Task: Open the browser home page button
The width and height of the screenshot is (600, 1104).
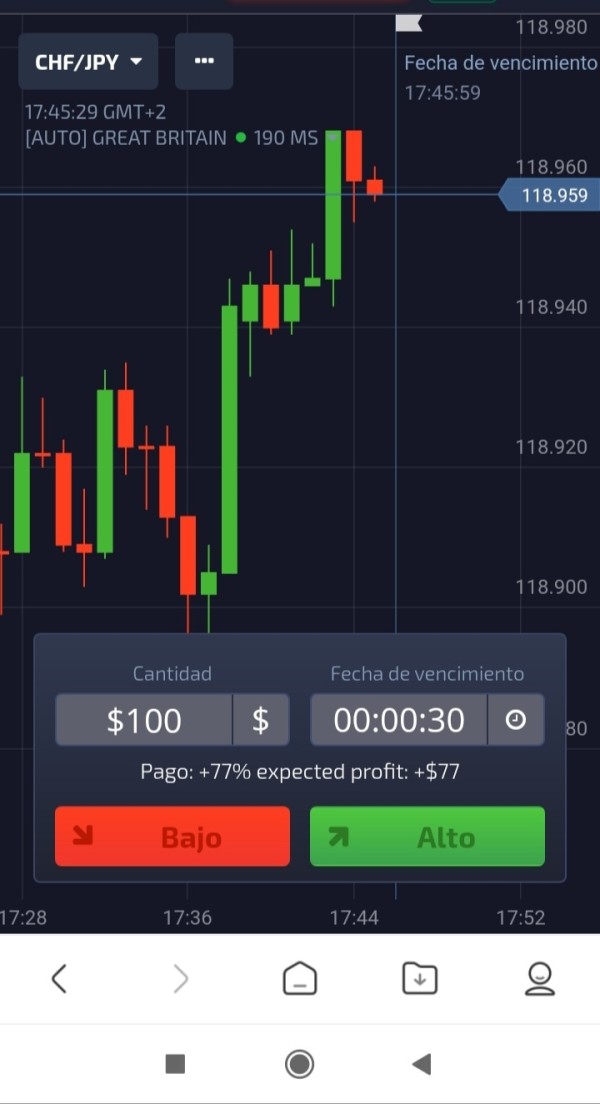Action: tap(300, 979)
